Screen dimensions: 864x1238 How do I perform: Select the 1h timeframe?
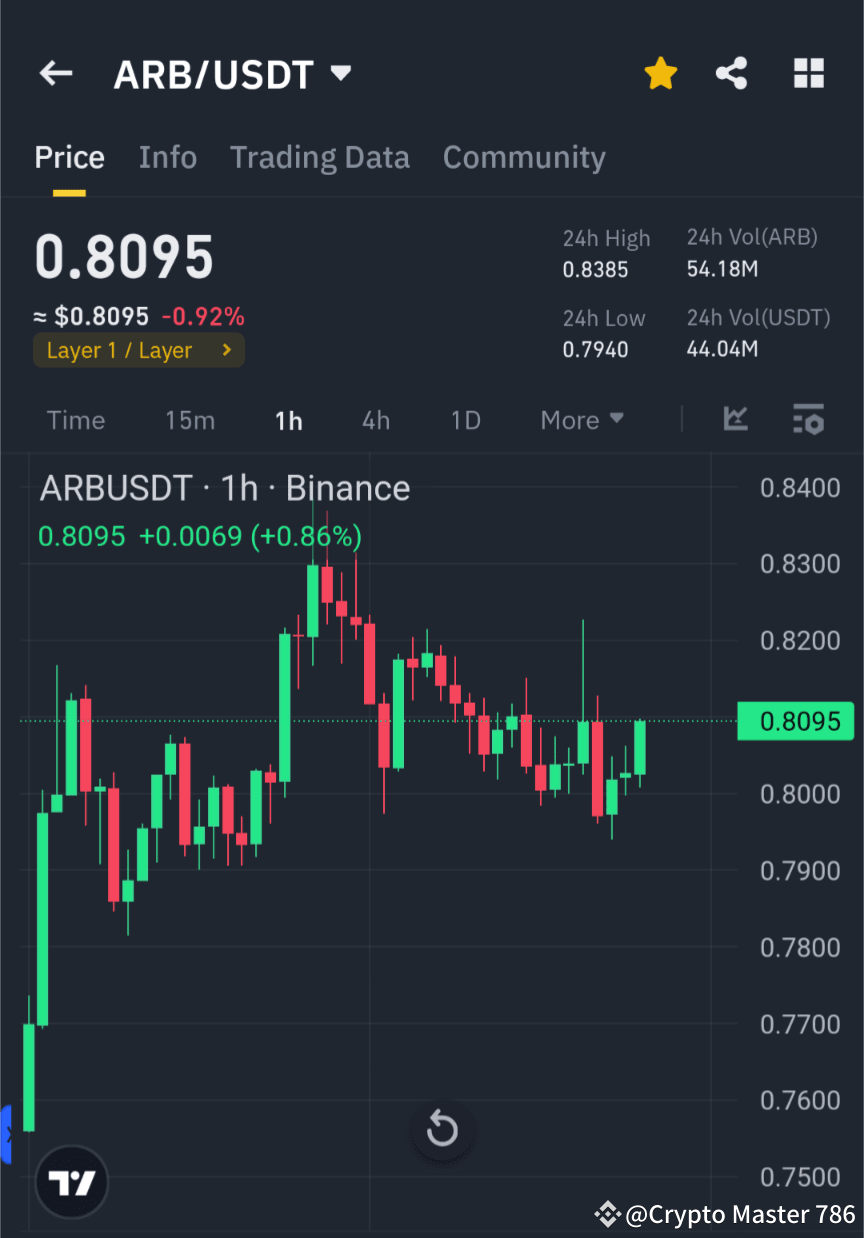point(288,420)
